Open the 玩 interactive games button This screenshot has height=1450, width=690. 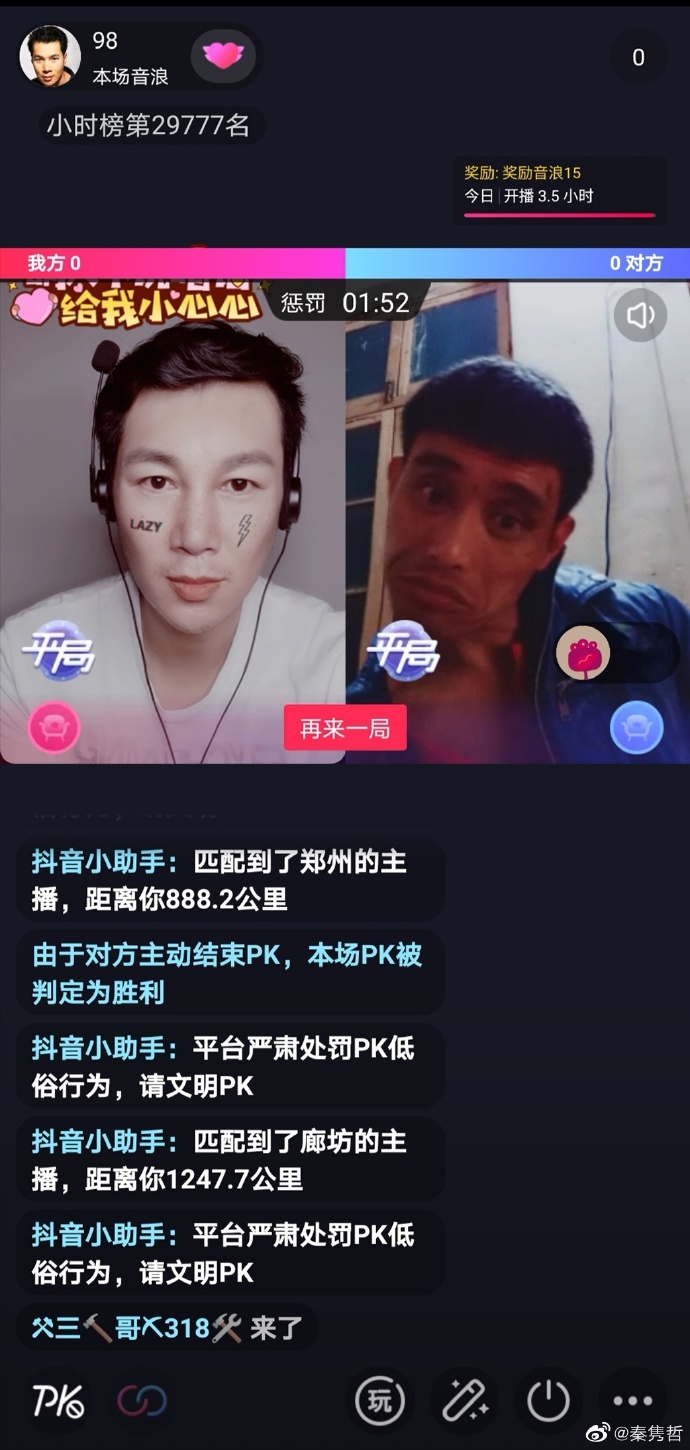(x=380, y=1401)
